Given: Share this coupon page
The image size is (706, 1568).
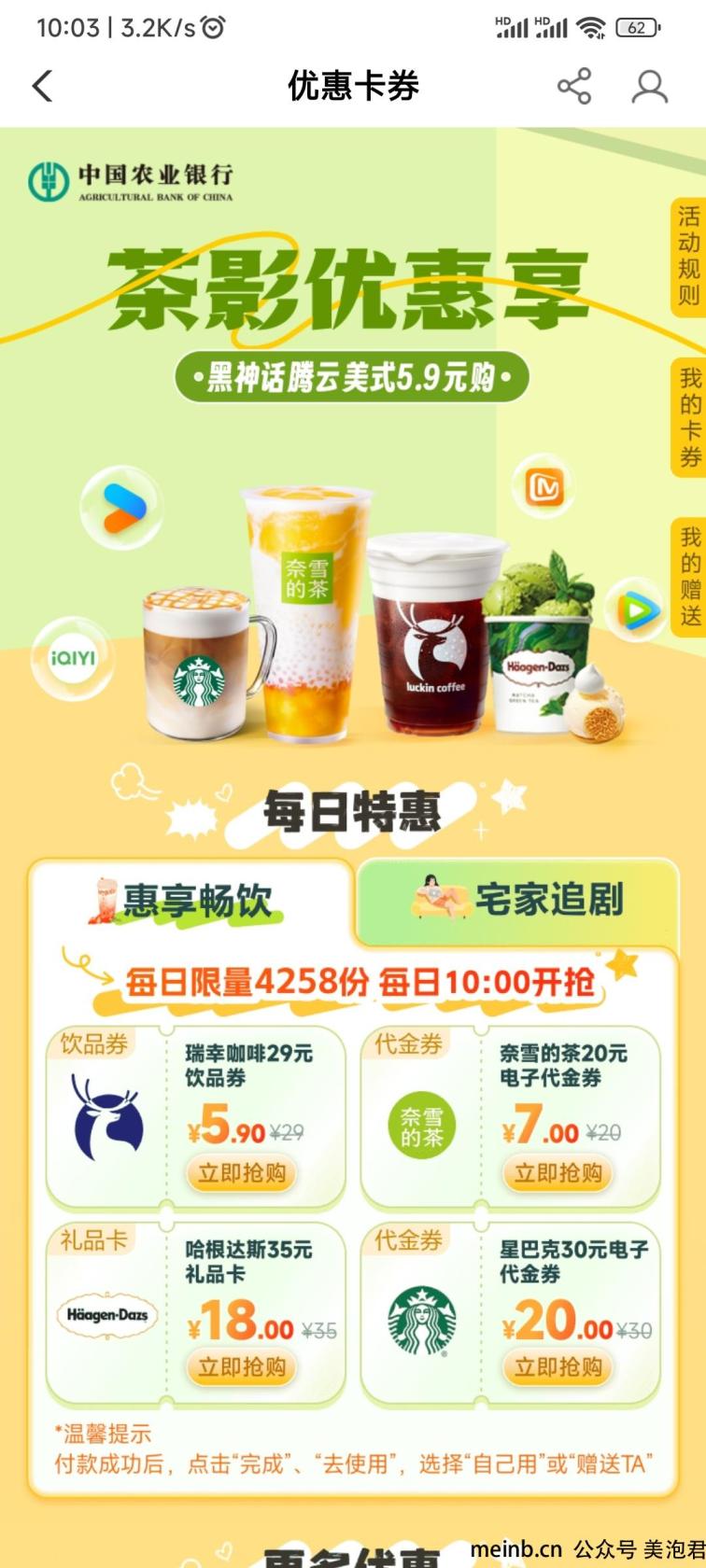Looking at the screenshot, I should 574,86.
